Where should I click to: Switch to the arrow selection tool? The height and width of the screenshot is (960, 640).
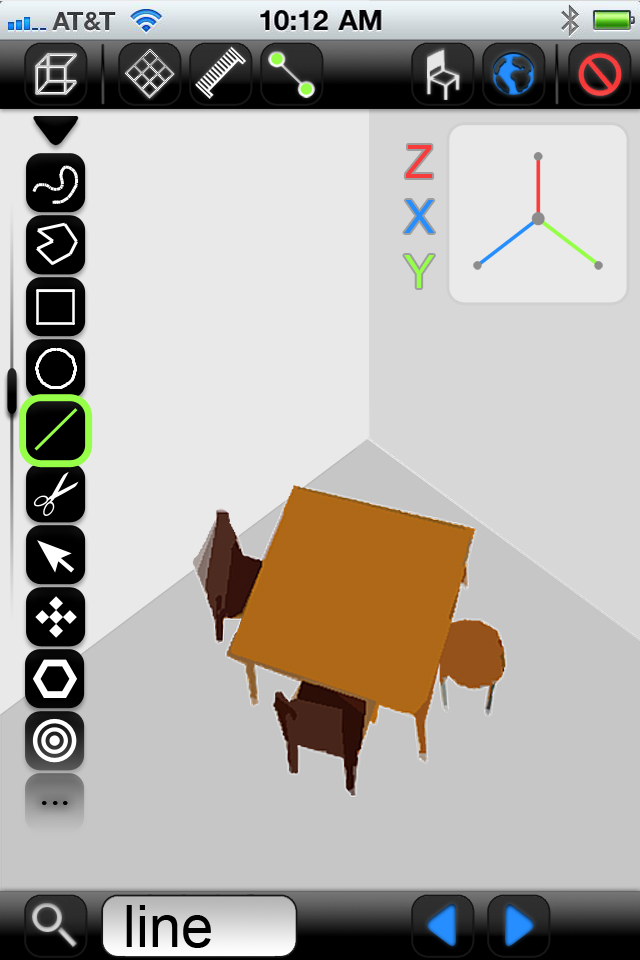coord(55,555)
